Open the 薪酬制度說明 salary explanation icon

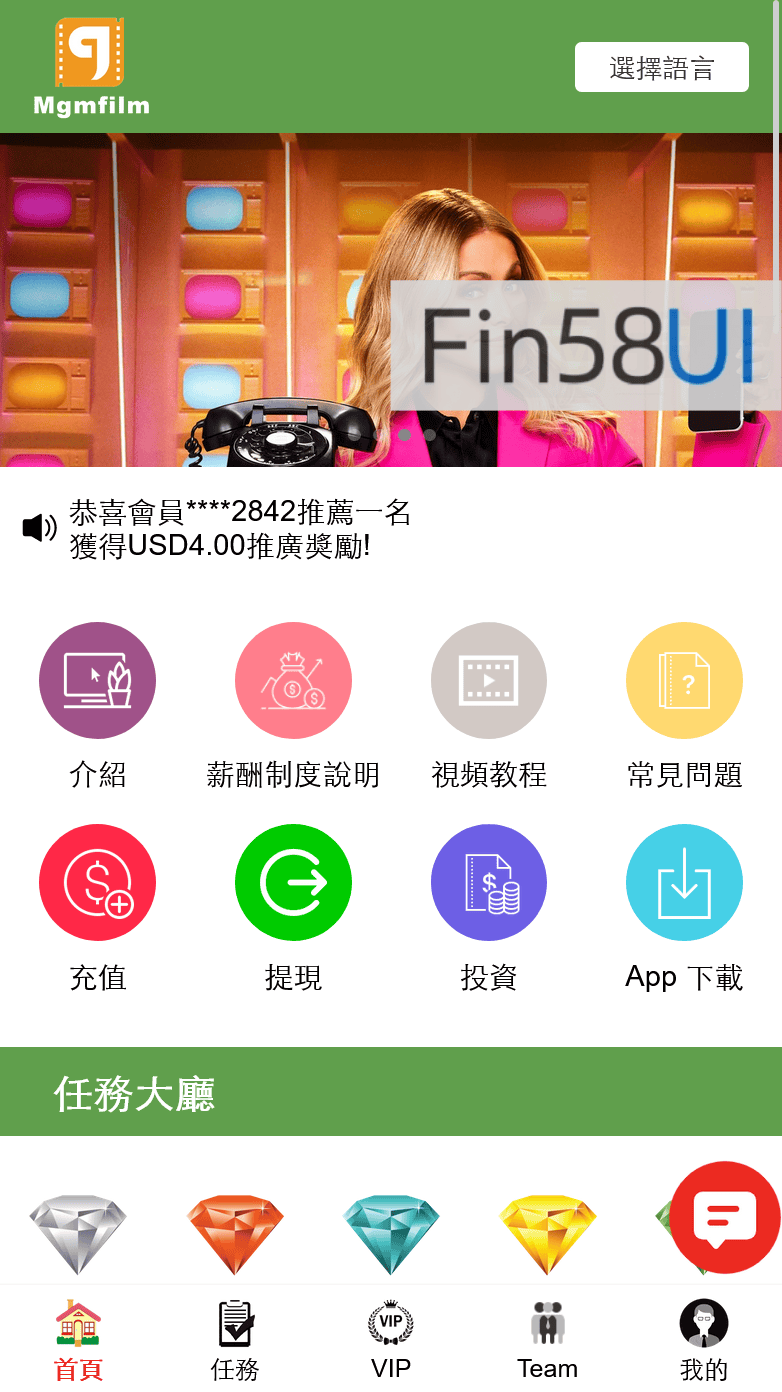coord(293,680)
